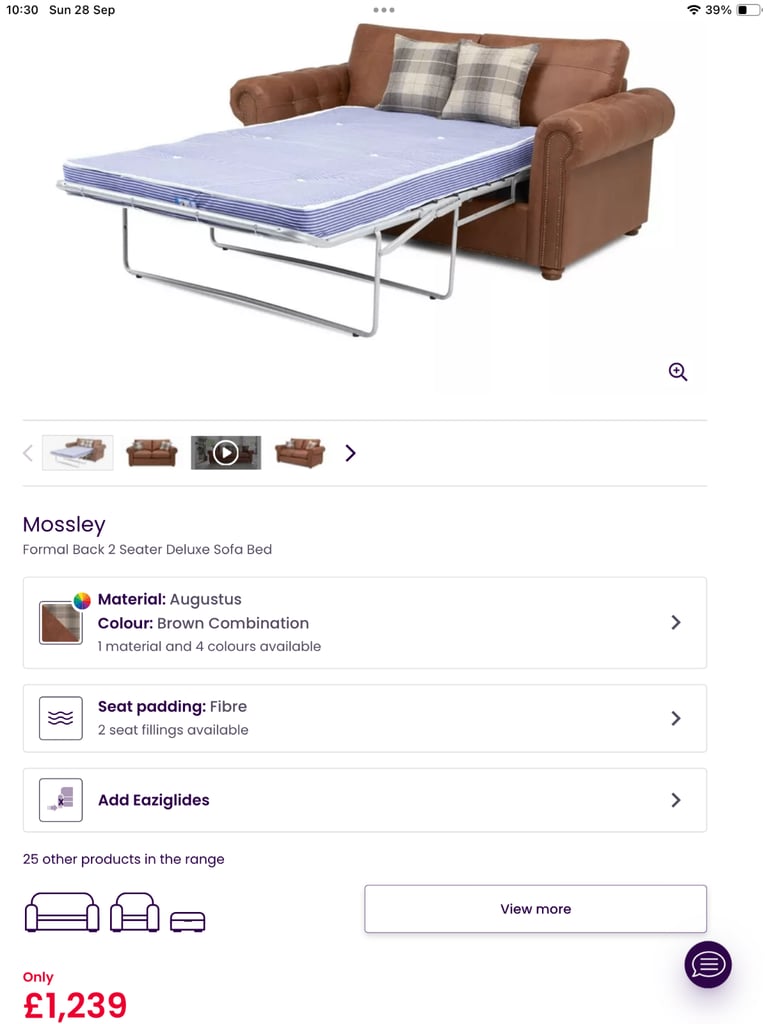This screenshot has height=1024, width=768.
Task: Tap View more products in range
Action: 535,909
